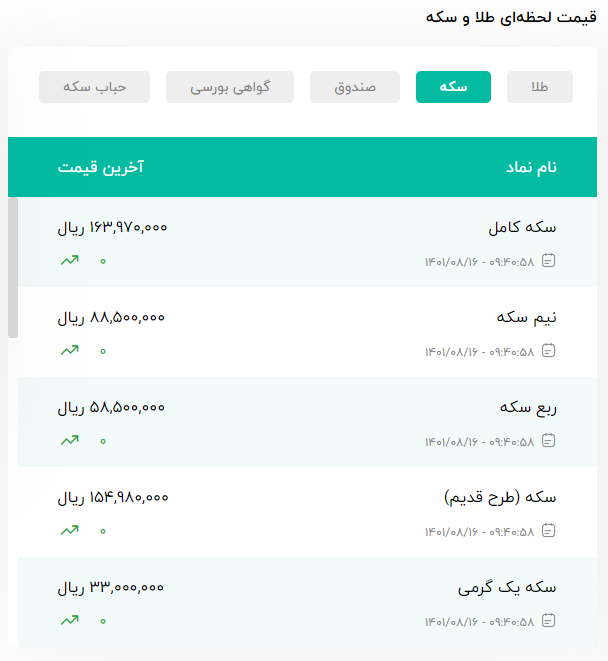Open the سکه یک گرمی row
This screenshot has width=608, height=661.
(x=307, y=602)
